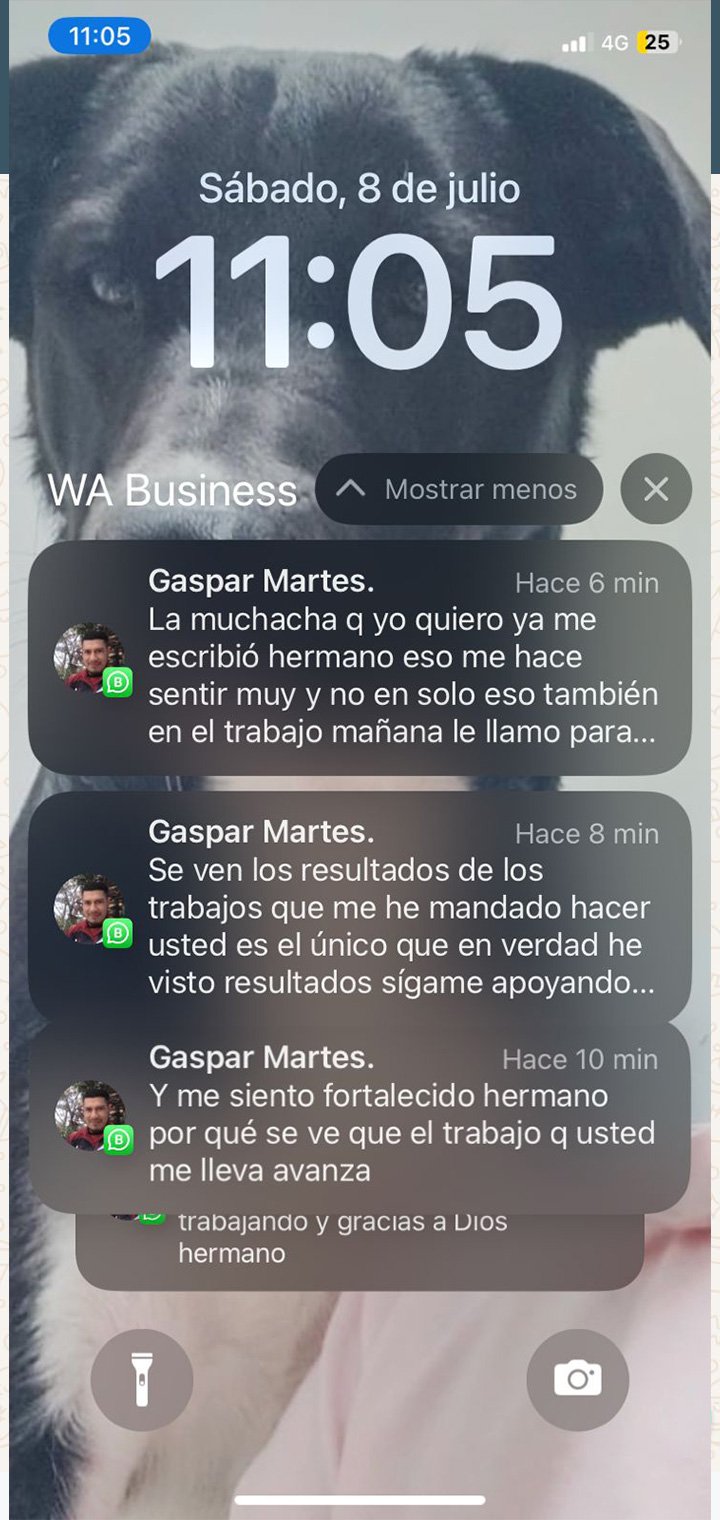Turn on the flashlight
The width and height of the screenshot is (720, 1520).
coord(142,1380)
